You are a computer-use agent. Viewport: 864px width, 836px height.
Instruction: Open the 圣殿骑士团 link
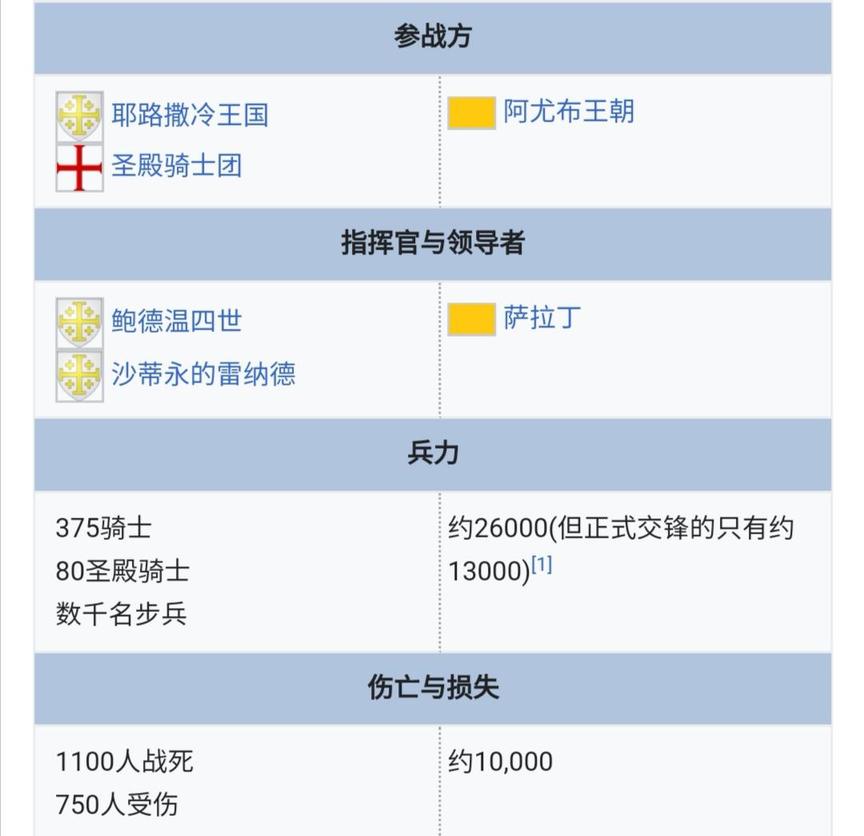coord(176,165)
